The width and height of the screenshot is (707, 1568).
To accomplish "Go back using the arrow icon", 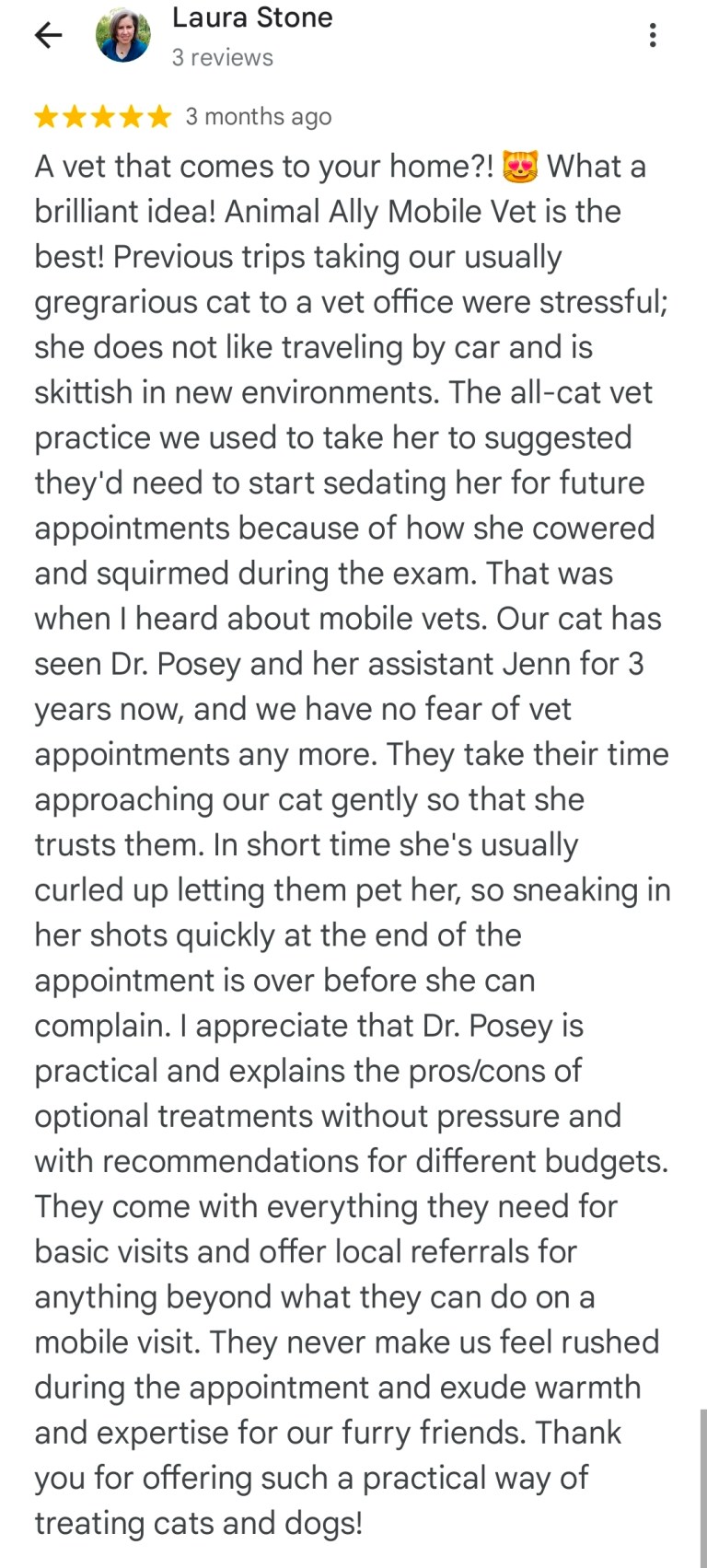I will (x=48, y=36).
